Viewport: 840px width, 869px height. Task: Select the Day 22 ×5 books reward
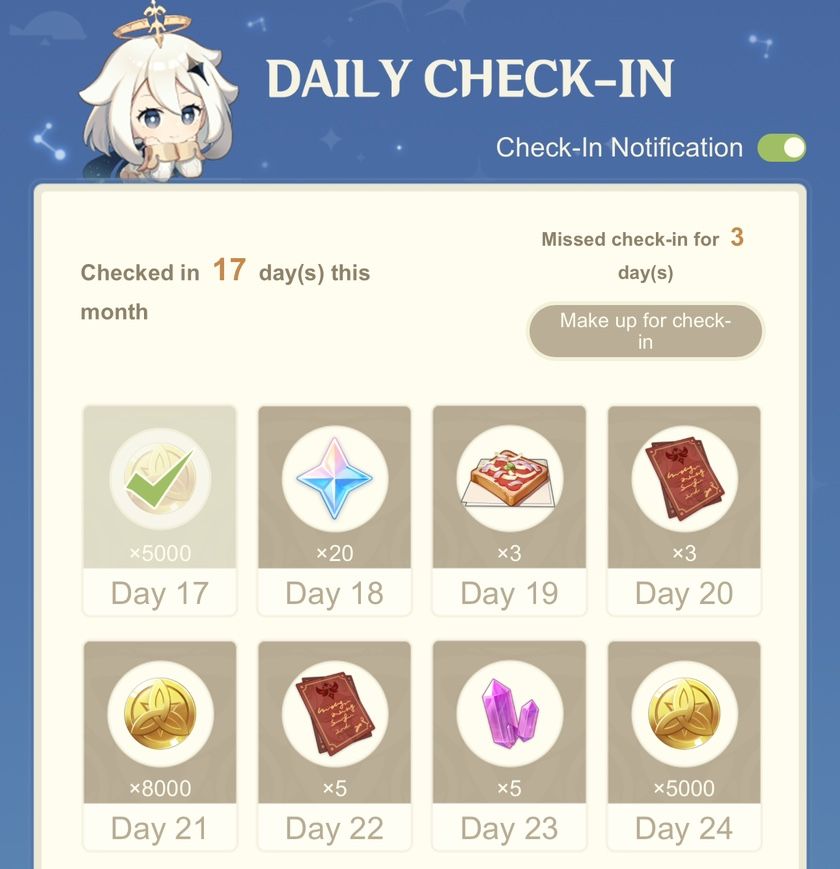334,745
